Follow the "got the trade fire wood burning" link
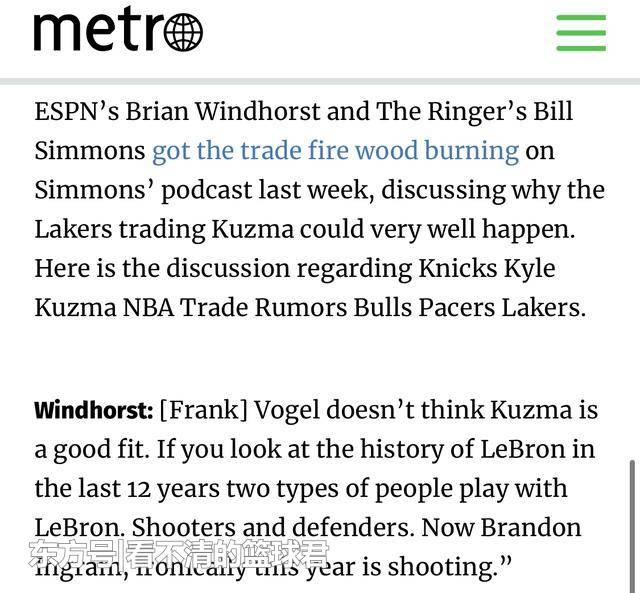This screenshot has height=593, width=640. [335, 151]
